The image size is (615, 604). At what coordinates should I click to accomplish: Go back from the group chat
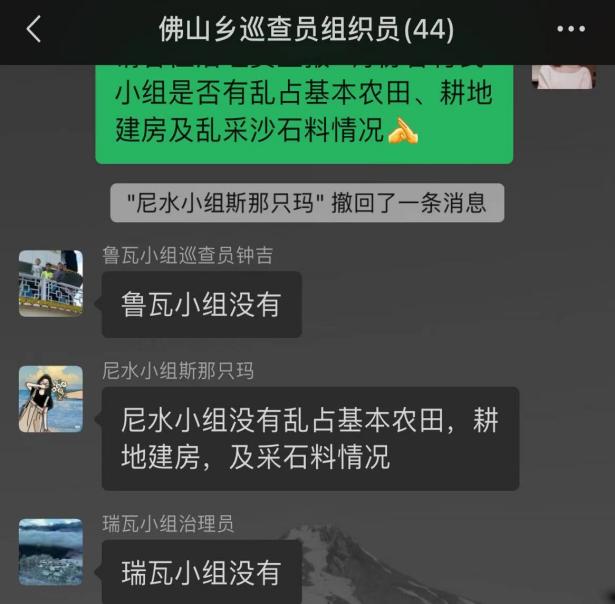click(x=33, y=30)
